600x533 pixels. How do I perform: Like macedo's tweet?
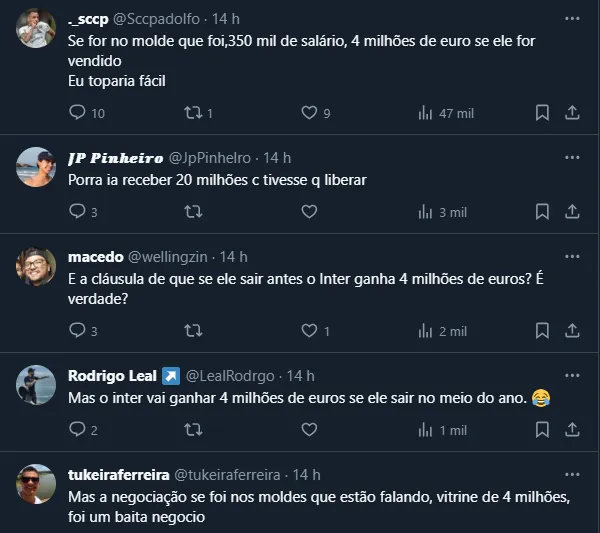pos(309,330)
